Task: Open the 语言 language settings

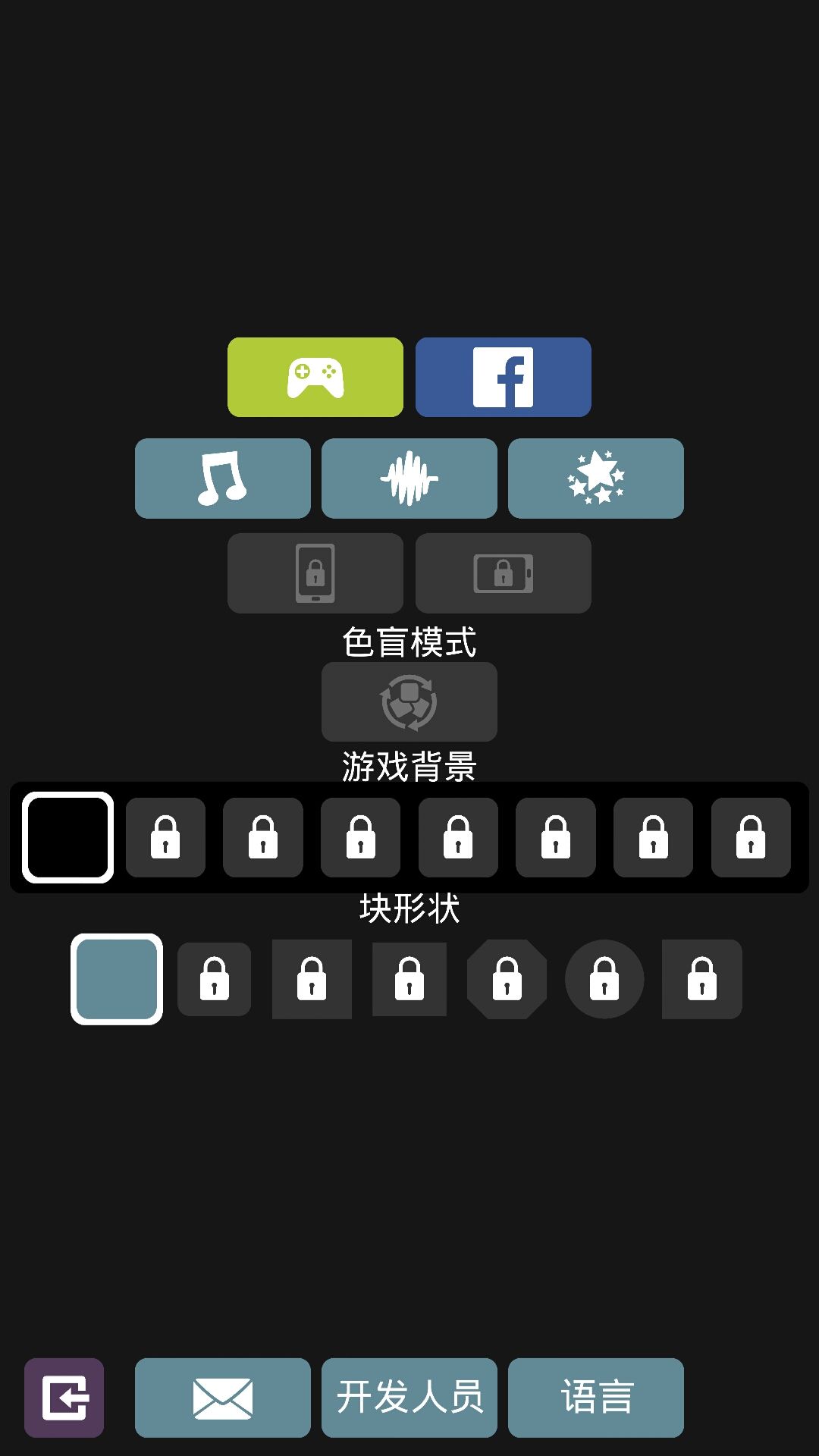Action: [x=596, y=1398]
